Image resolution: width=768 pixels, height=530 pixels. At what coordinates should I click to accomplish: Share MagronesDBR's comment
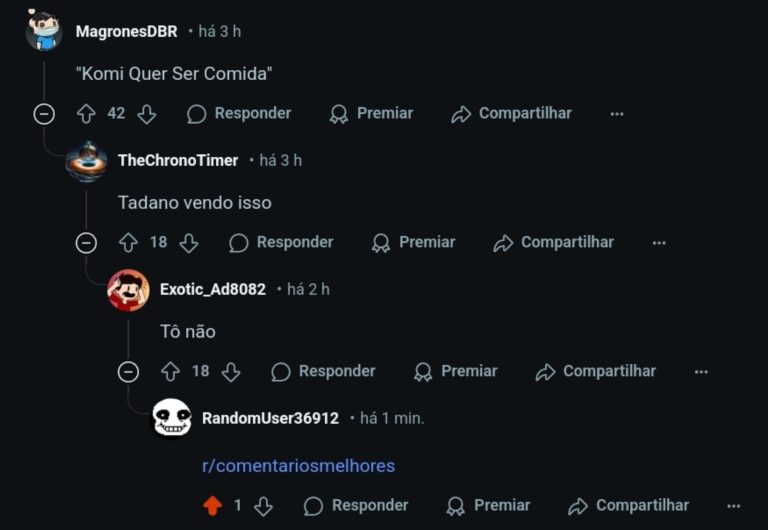pos(511,114)
